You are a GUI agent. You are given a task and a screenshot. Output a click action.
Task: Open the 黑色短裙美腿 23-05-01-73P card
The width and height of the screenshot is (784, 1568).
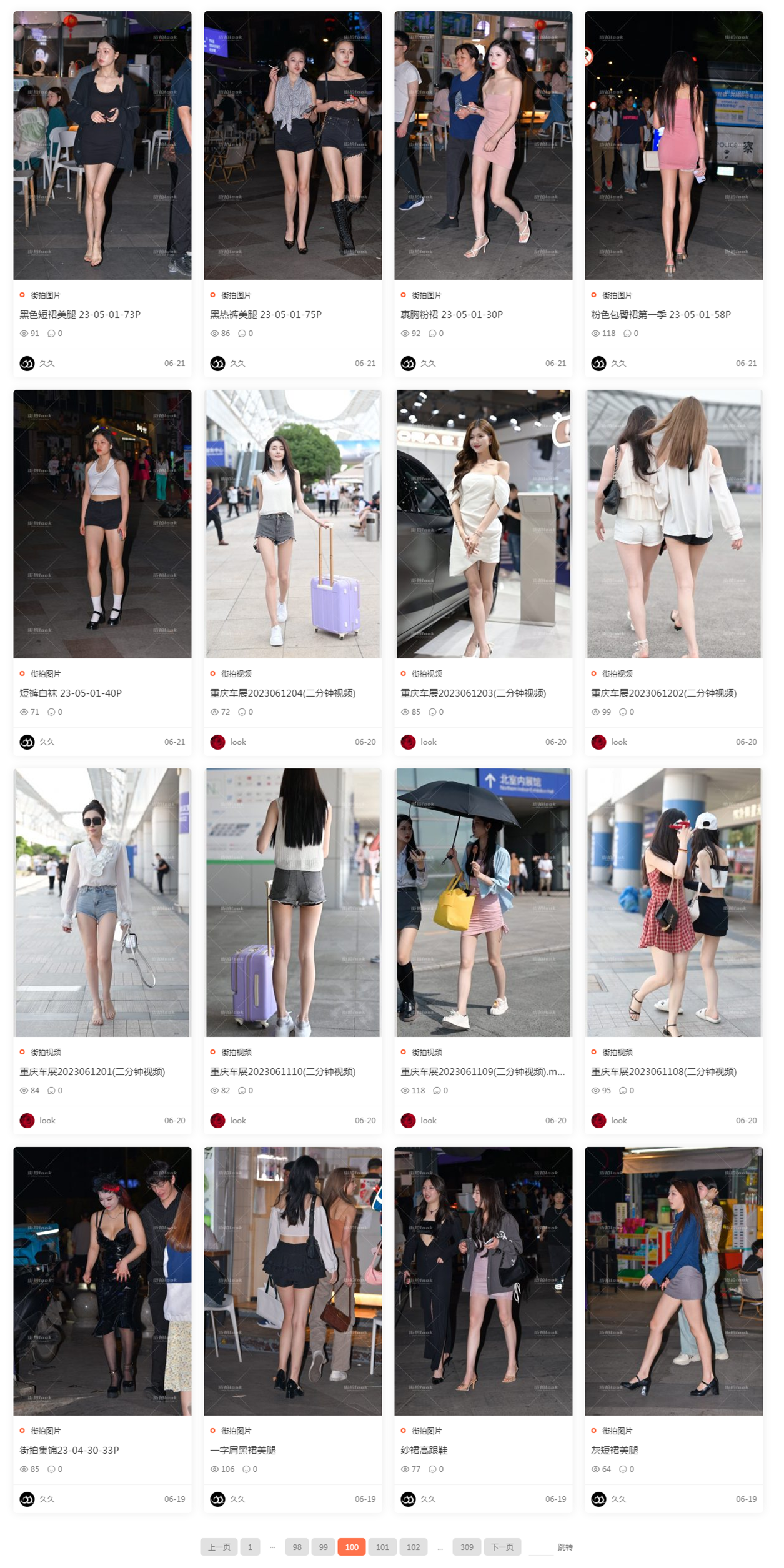point(80,314)
